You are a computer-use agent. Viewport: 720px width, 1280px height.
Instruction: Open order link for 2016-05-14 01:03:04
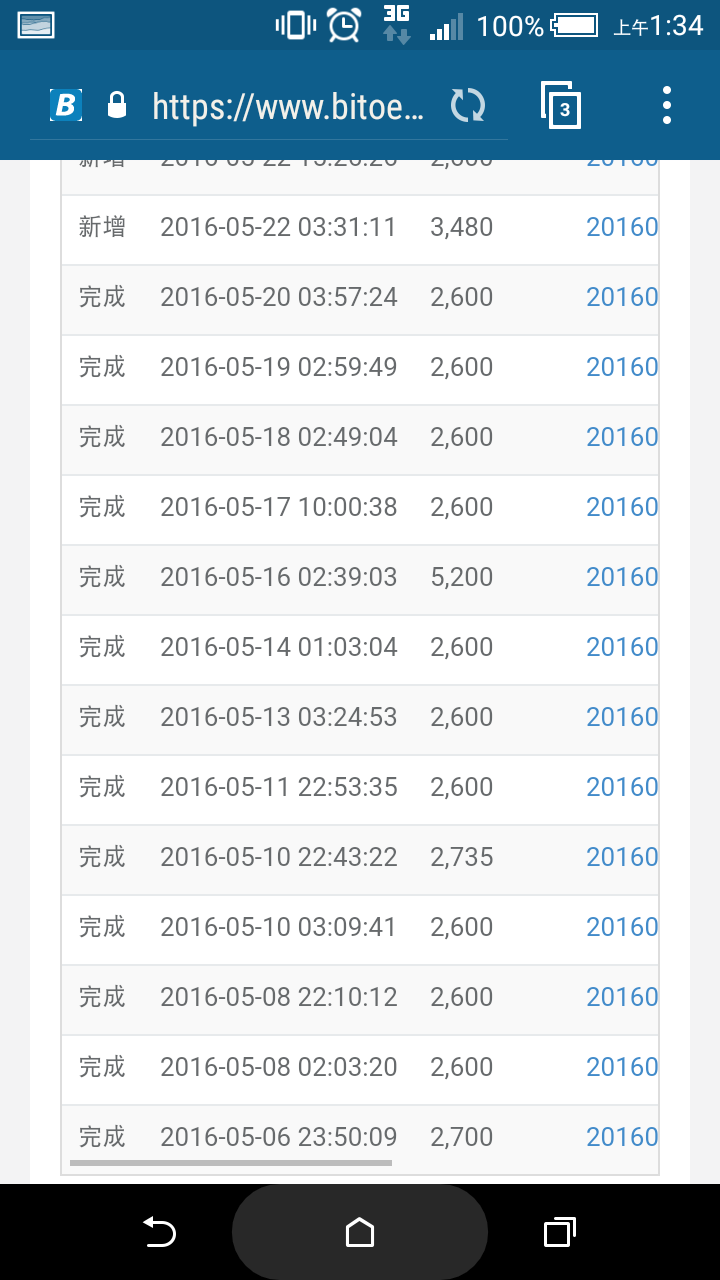click(622, 647)
